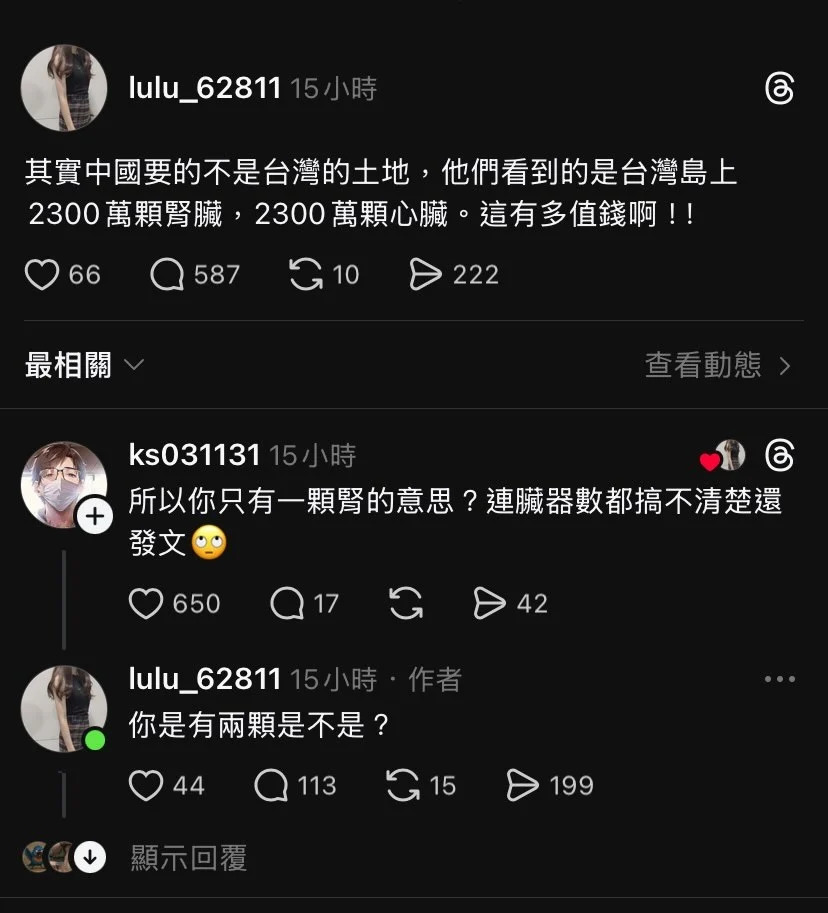The width and height of the screenshot is (828, 913).
Task: Like the main post by lulu_62811
Action: pos(42,275)
